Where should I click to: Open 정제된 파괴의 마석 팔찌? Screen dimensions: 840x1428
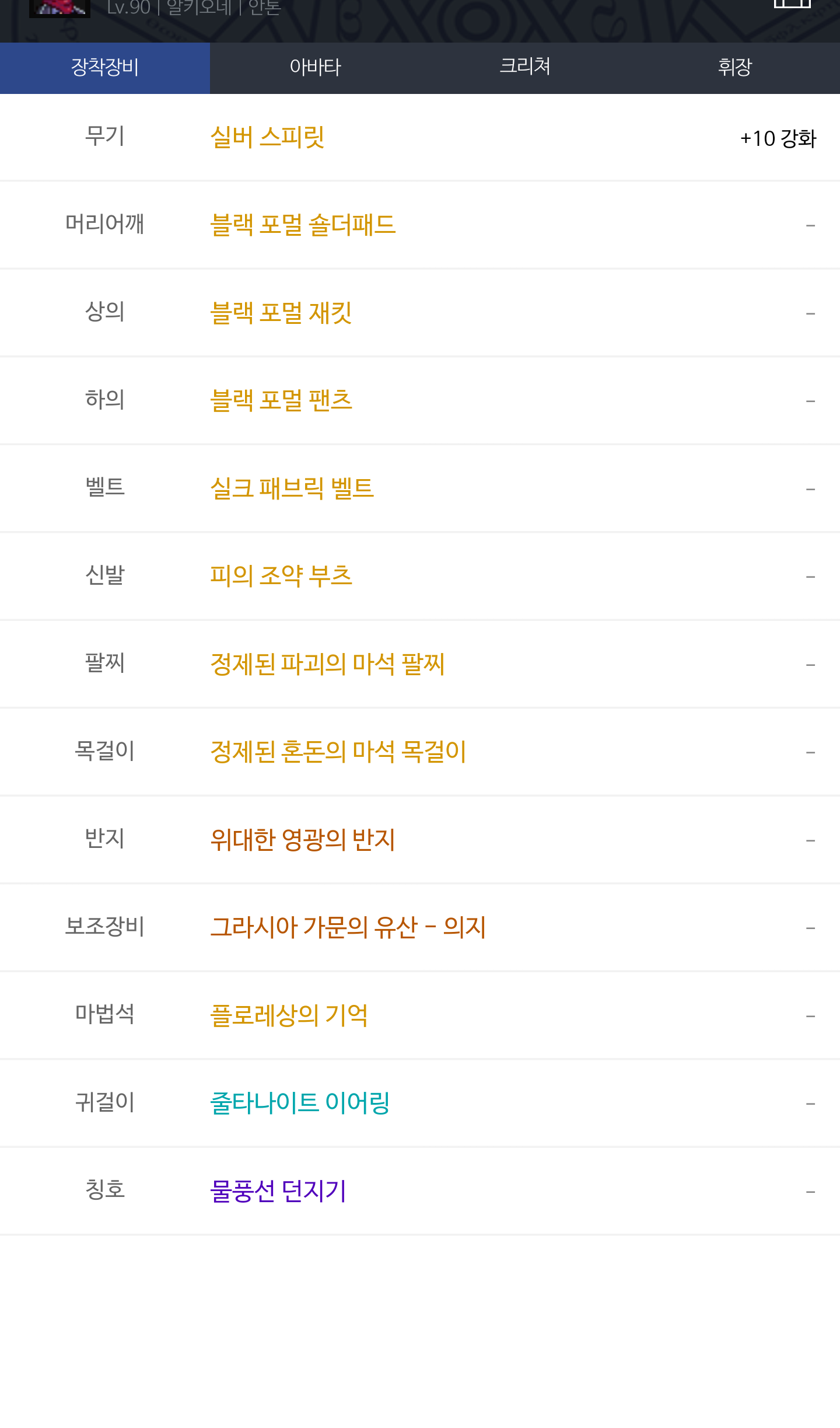pos(327,664)
